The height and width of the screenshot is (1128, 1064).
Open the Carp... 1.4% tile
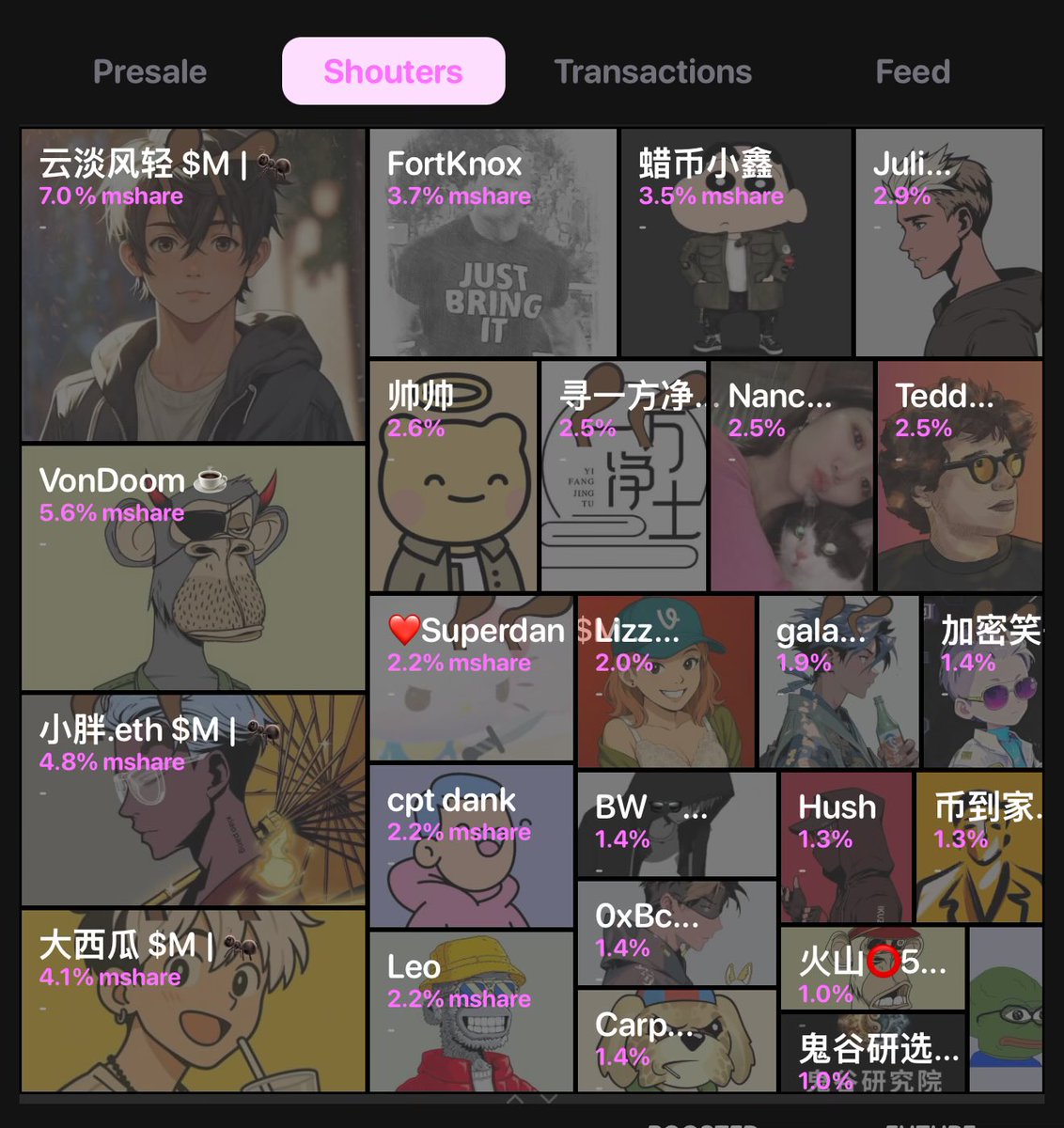pyautogui.click(x=677, y=1041)
